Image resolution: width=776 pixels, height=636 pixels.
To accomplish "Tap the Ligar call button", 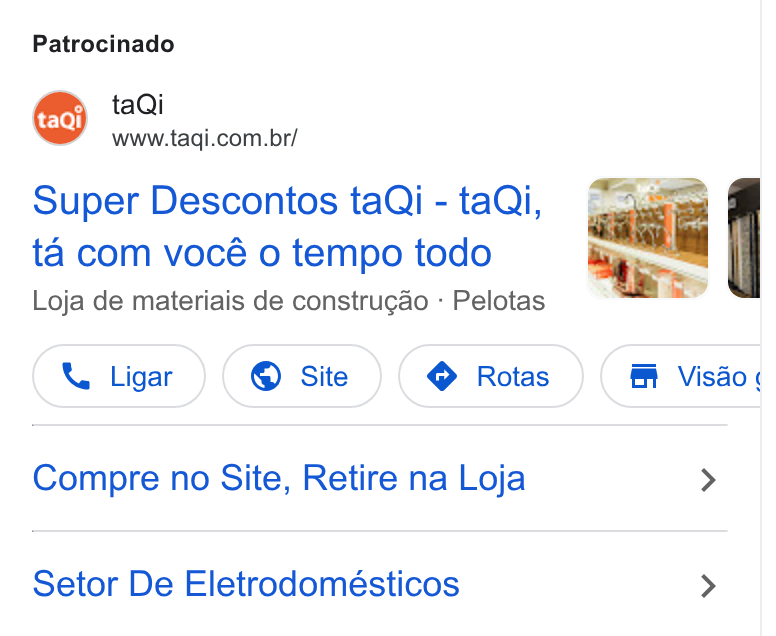I will [119, 376].
